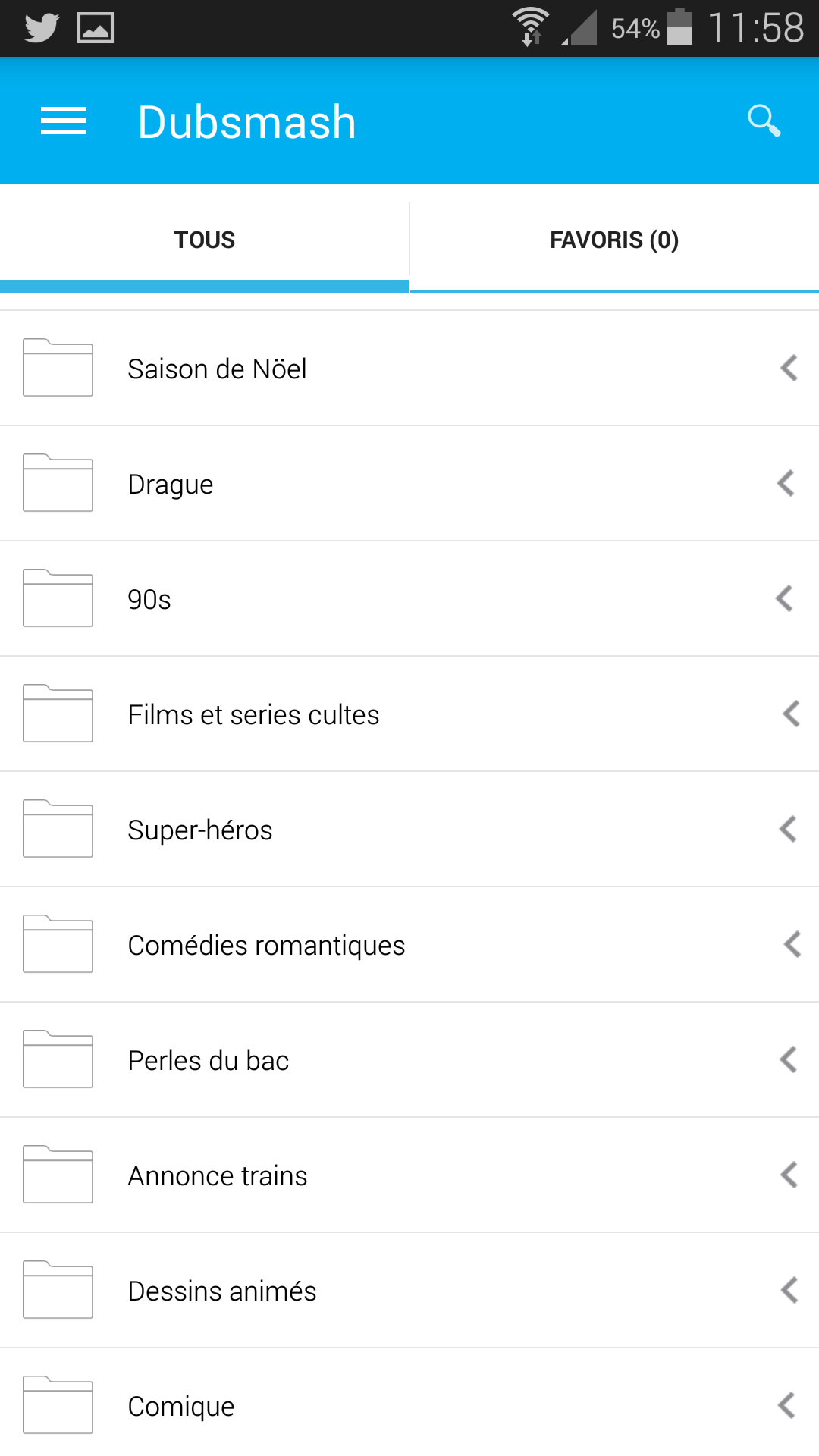Screen dimensions: 819x1456
Task: Open the Perles du bac folder
Action: (409, 1060)
